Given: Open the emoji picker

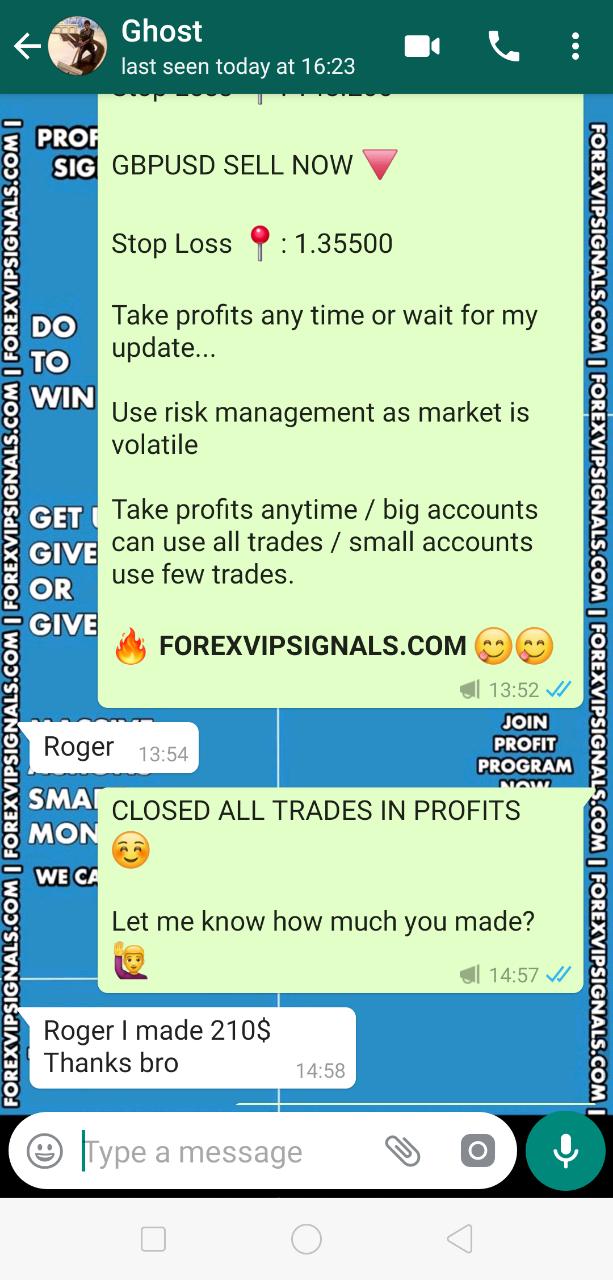Looking at the screenshot, I should point(45,1151).
